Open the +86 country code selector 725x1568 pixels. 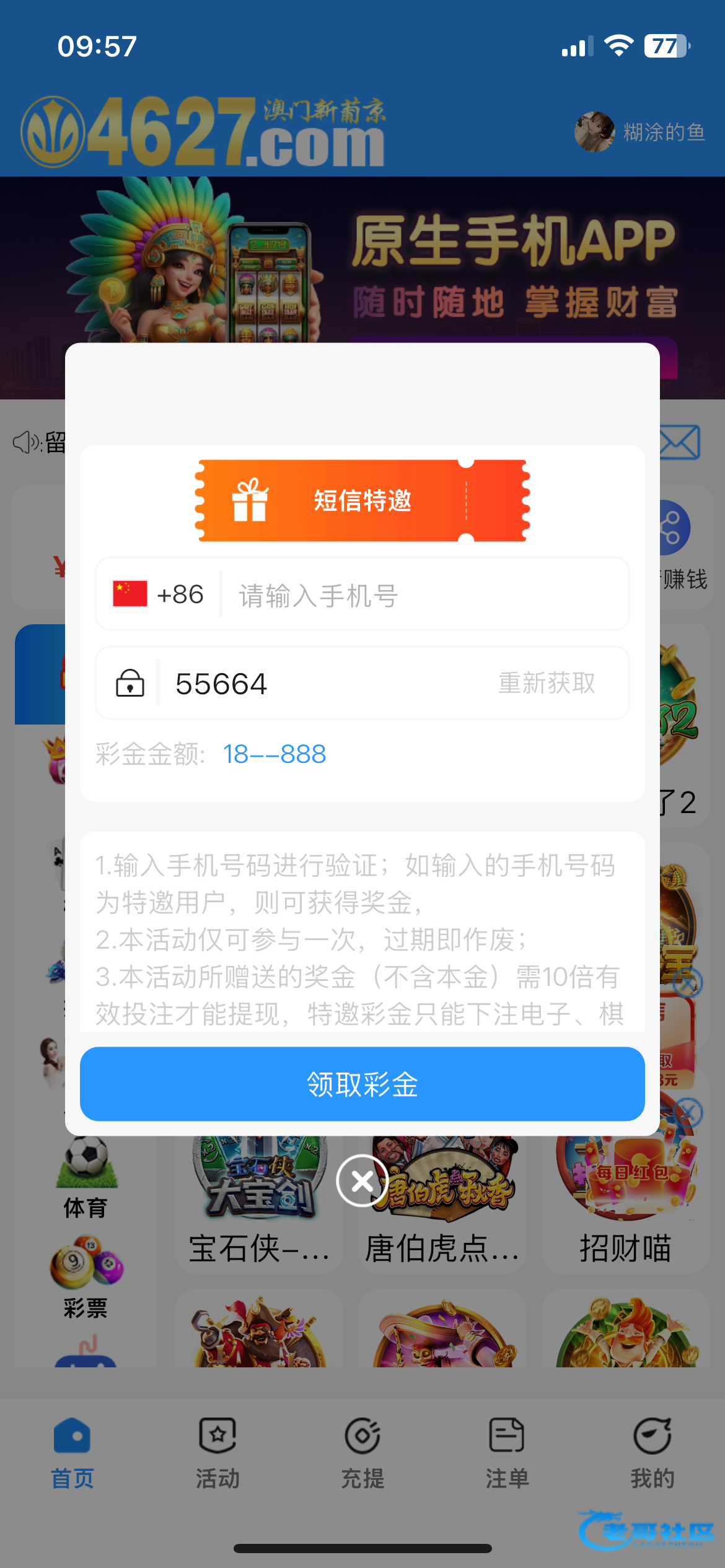pos(159,595)
